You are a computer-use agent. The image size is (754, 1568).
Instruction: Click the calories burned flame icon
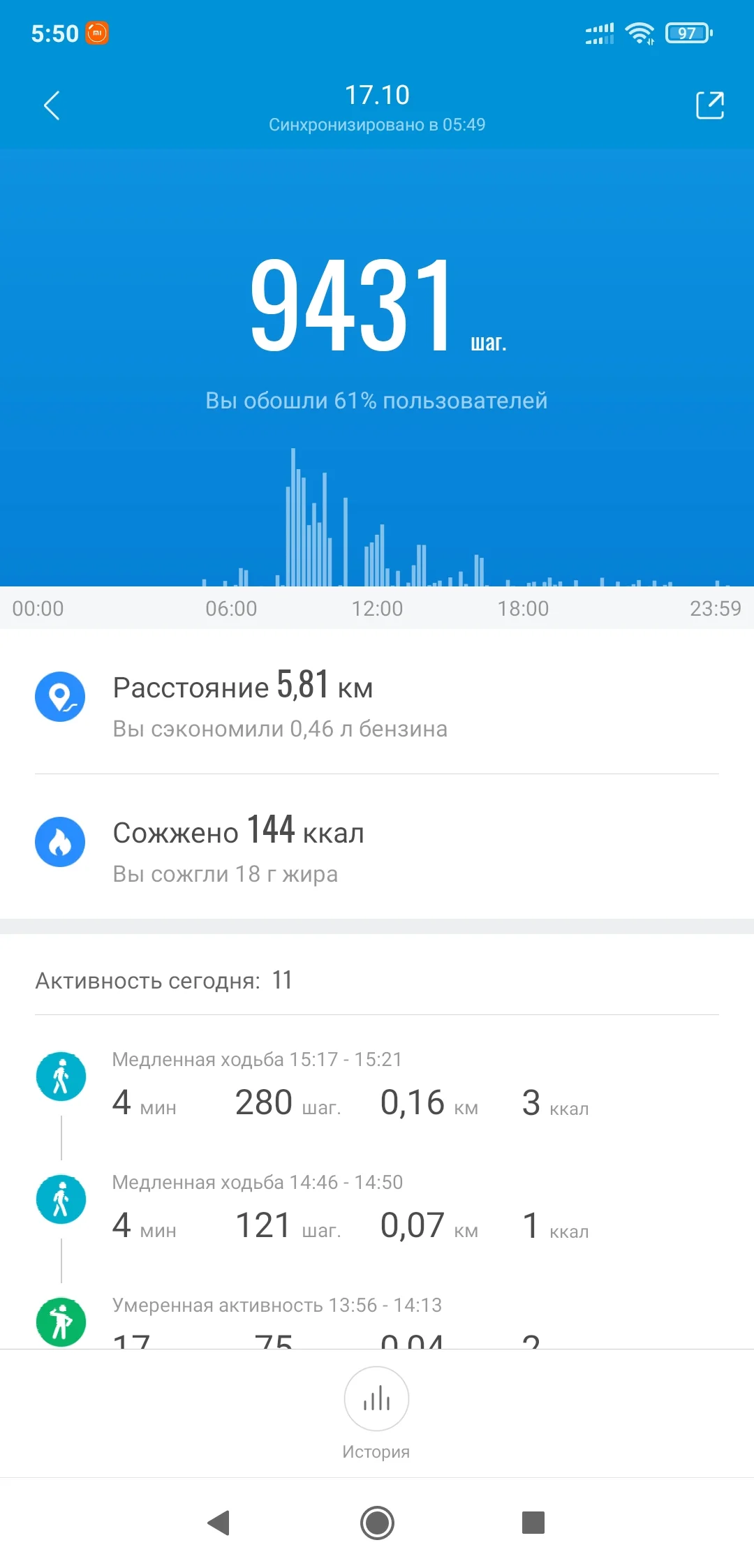pos(60,842)
